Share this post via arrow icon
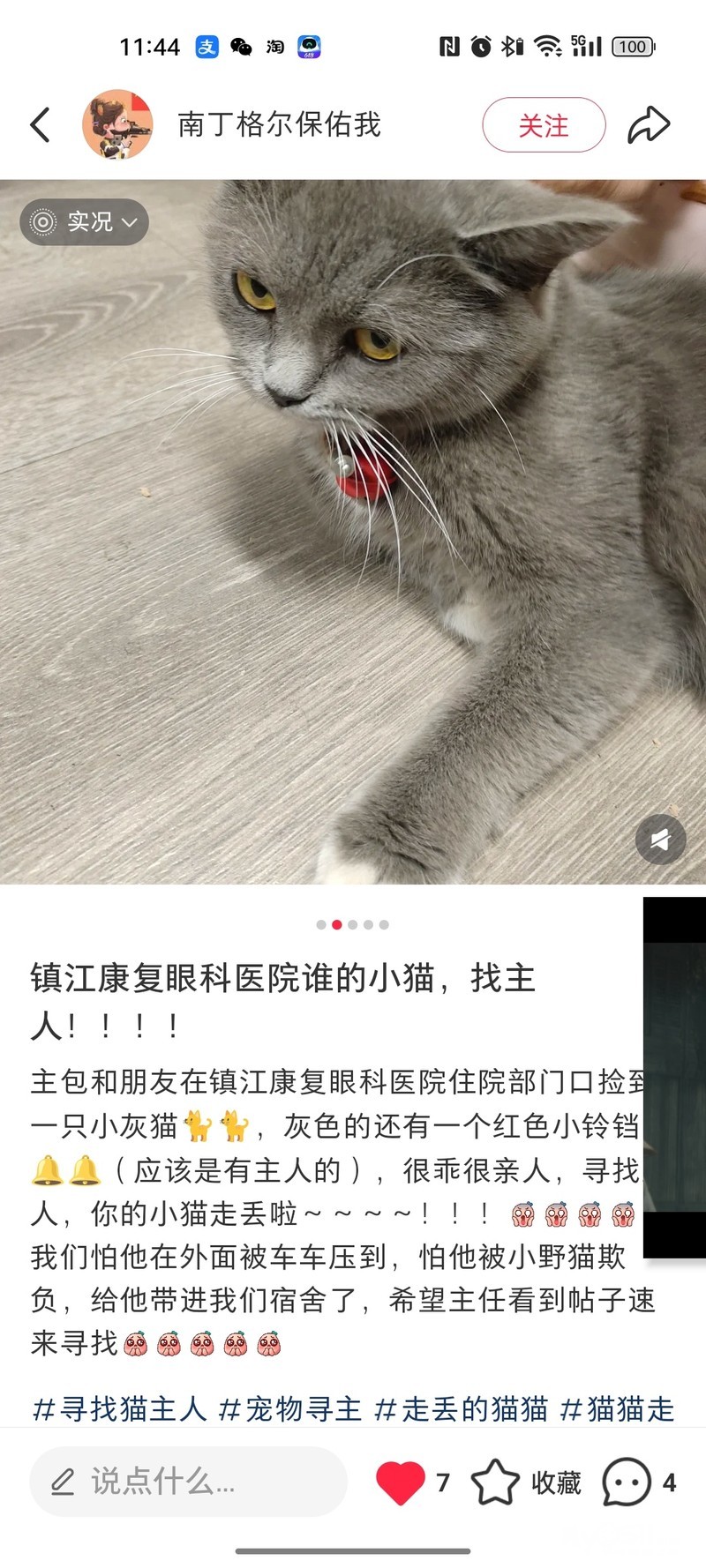This screenshot has height=1568, width=706. [x=650, y=124]
